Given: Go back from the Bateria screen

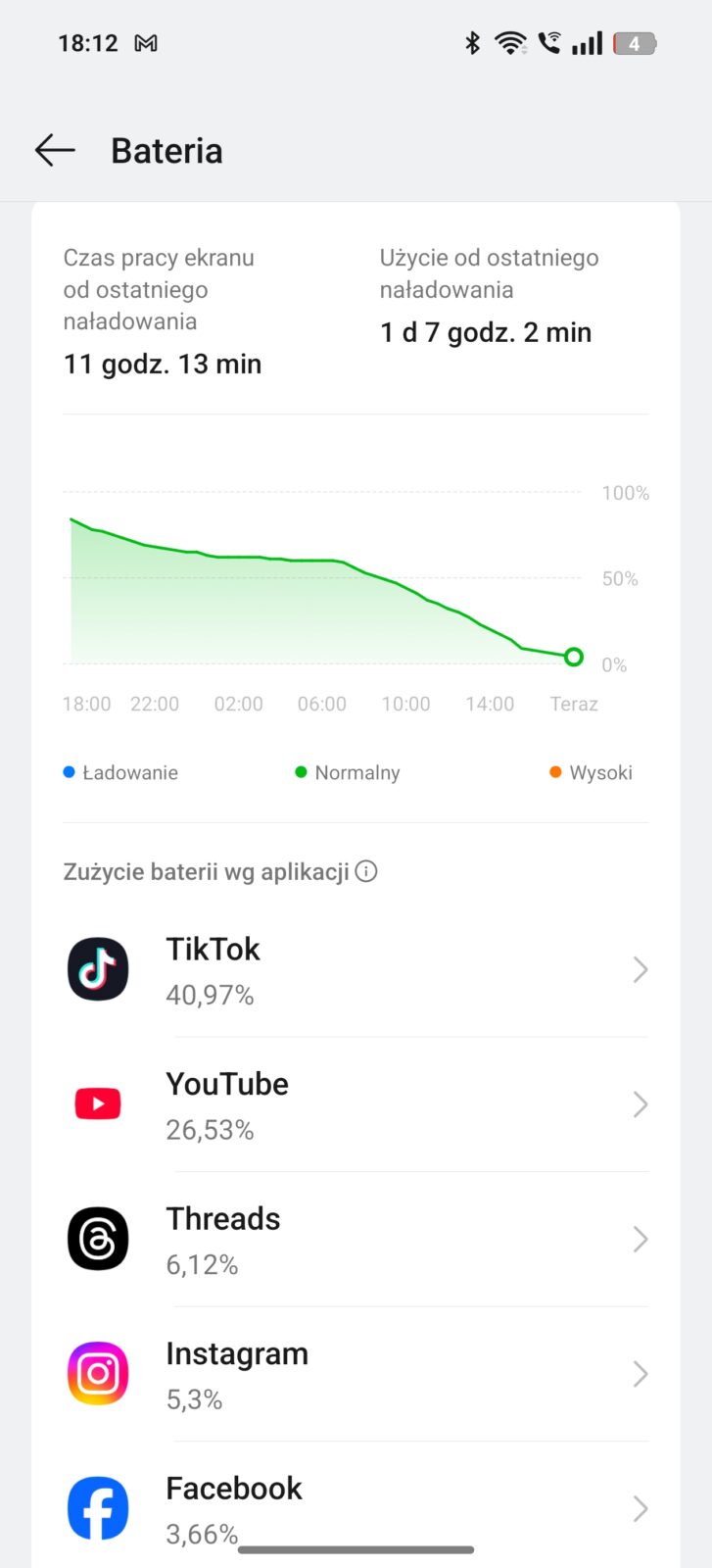Looking at the screenshot, I should click(x=55, y=150).
